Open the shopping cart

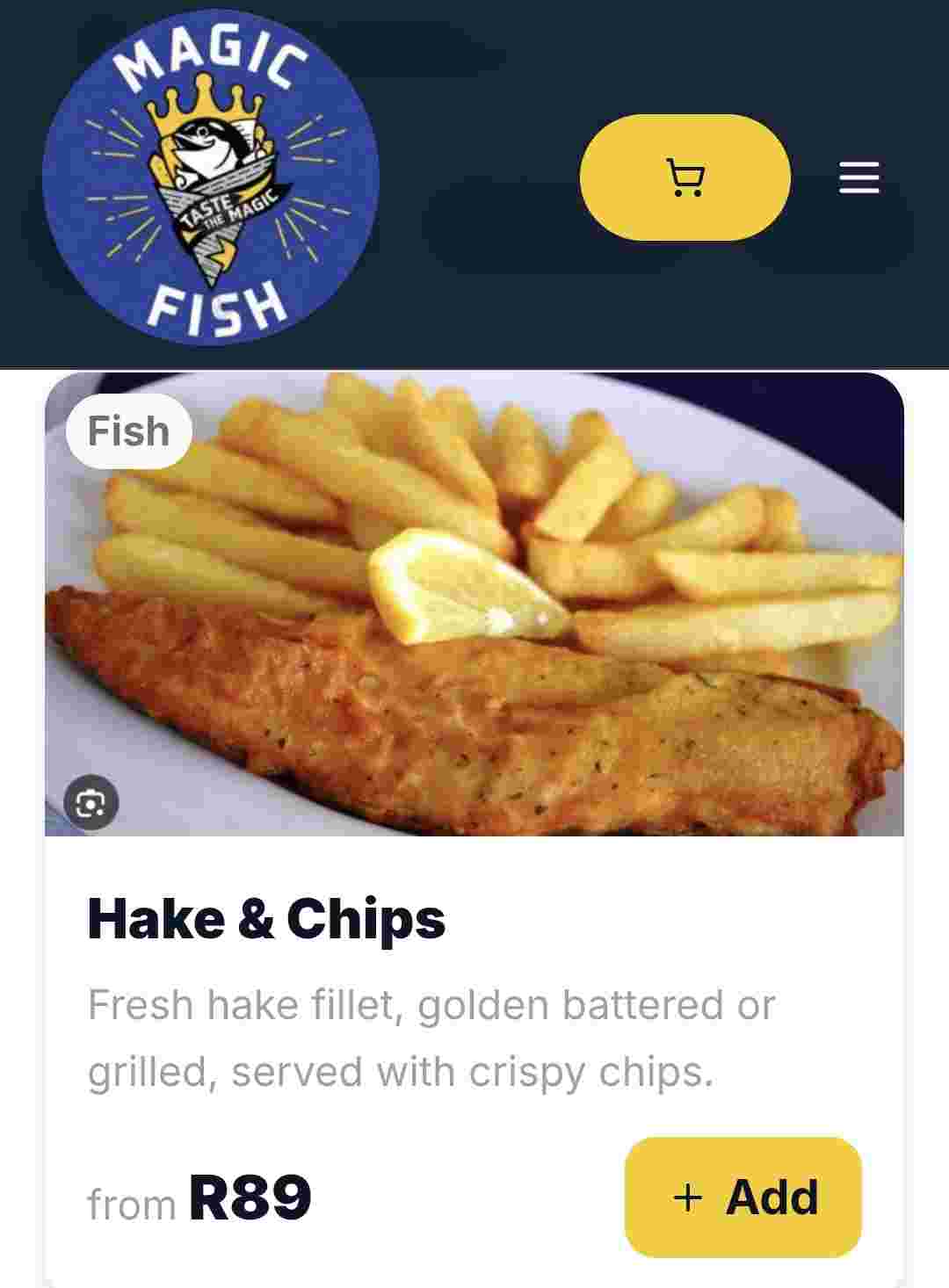click(685, 177)
